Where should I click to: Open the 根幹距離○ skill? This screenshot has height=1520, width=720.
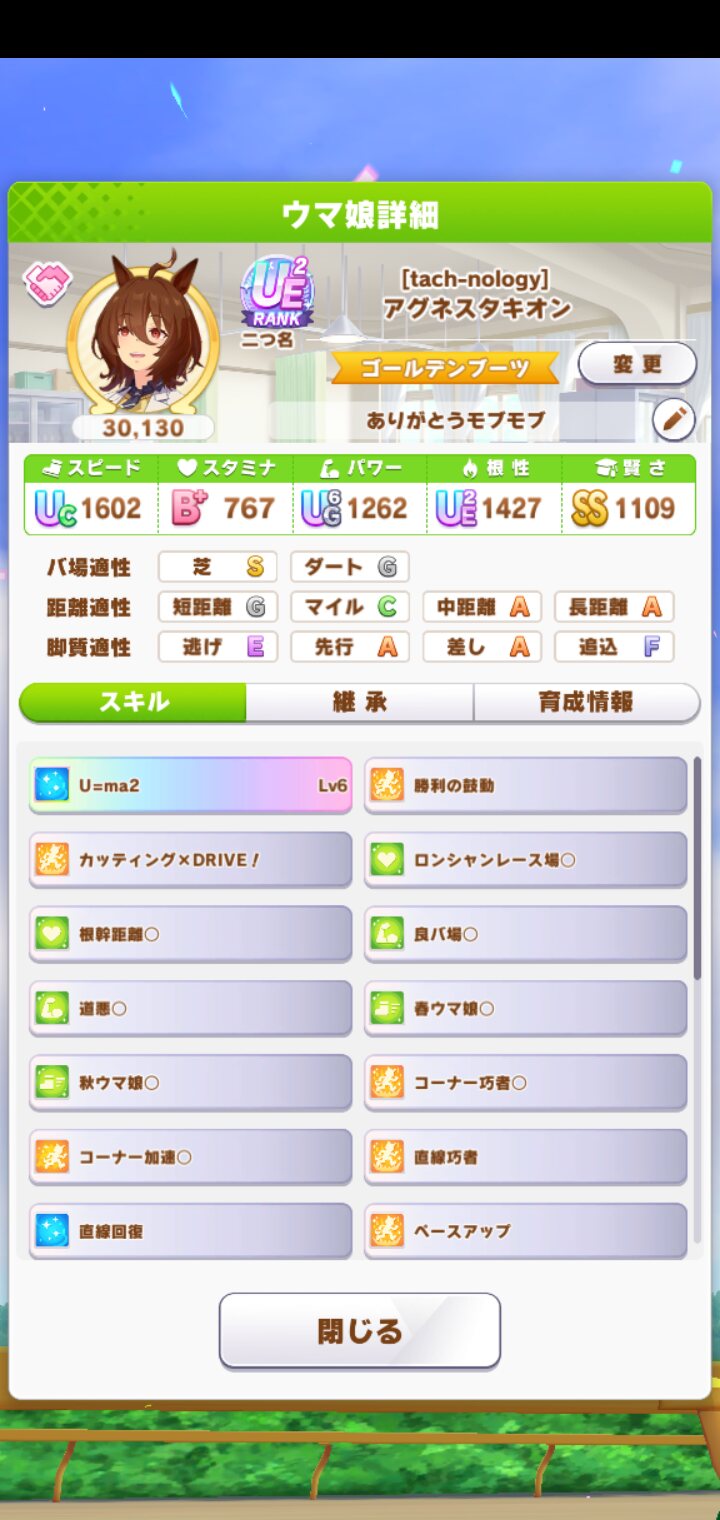coord(190,935)
